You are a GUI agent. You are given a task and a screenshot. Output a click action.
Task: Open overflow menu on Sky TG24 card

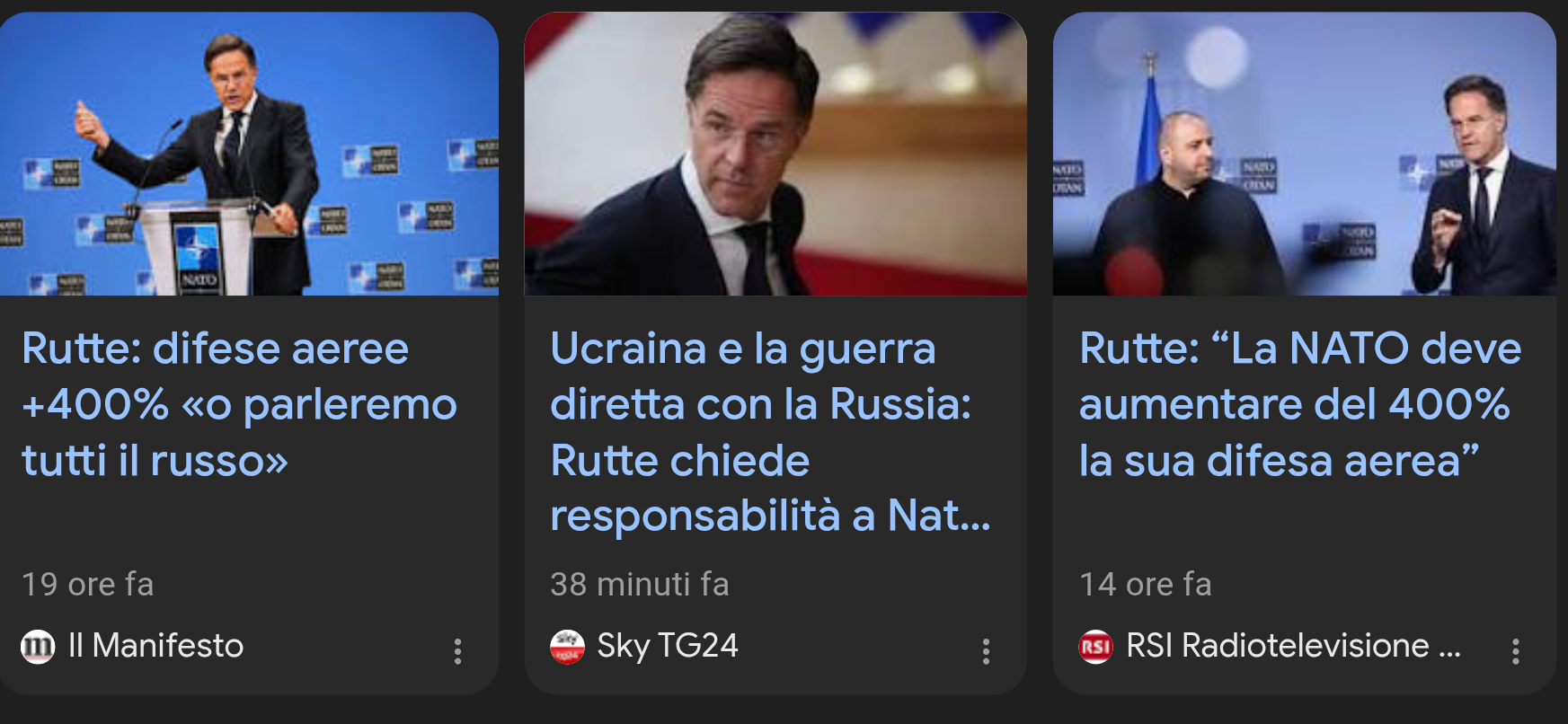[986, 651]
